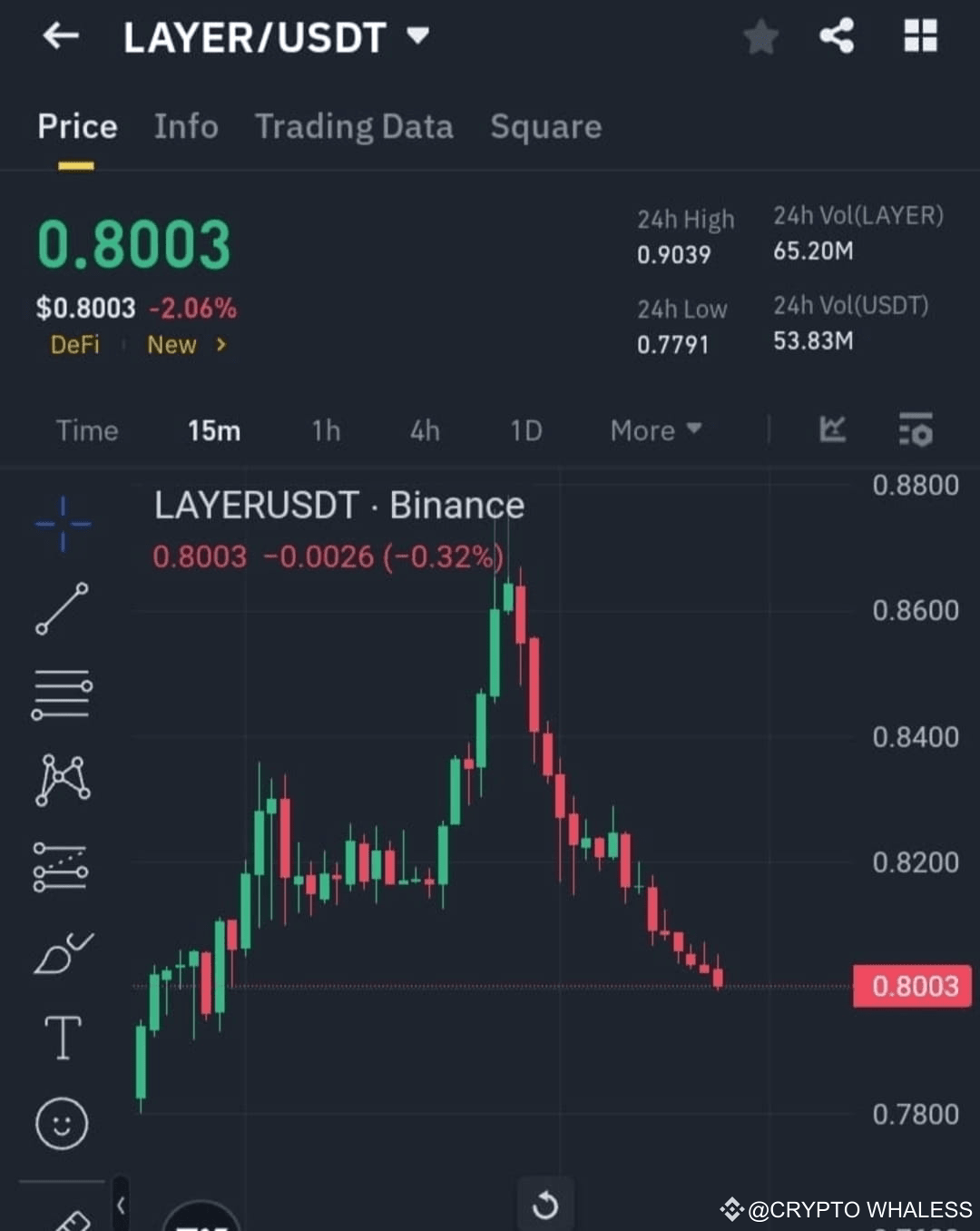The height and width of the screenshot is (1231, 980).
Task: Enable the 1D candle interval
Action: [524, 431]
